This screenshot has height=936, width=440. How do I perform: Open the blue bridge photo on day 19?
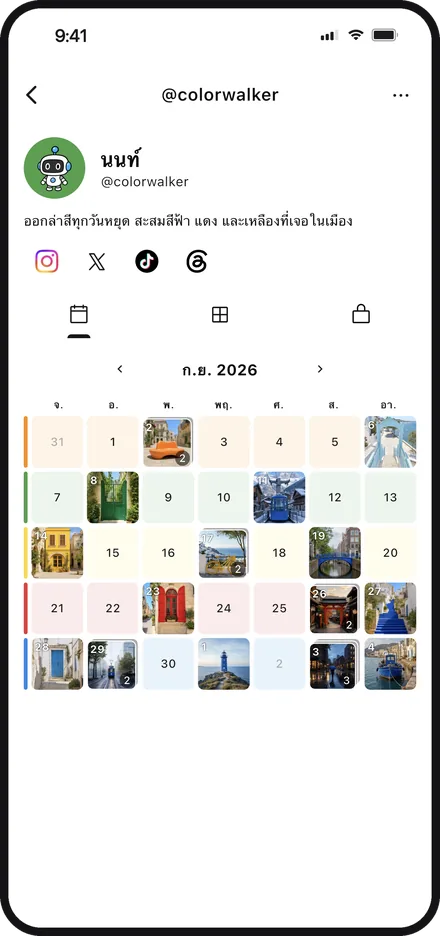coord(335,553)
